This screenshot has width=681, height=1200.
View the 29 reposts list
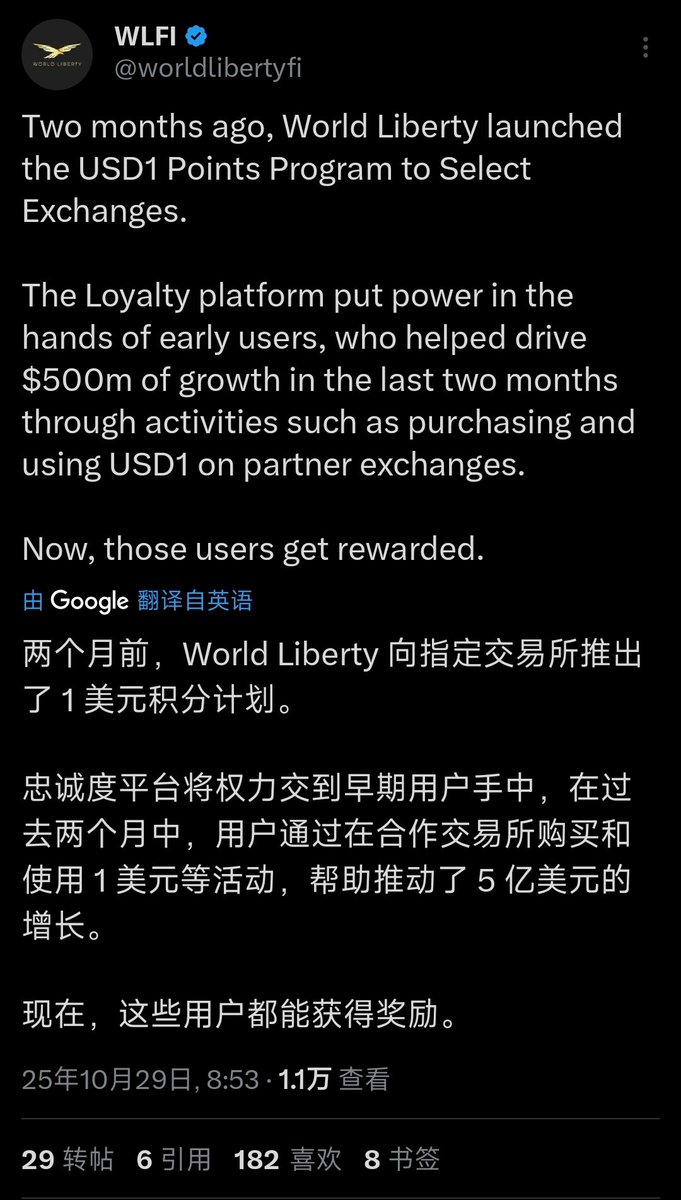click(67, 1160)
